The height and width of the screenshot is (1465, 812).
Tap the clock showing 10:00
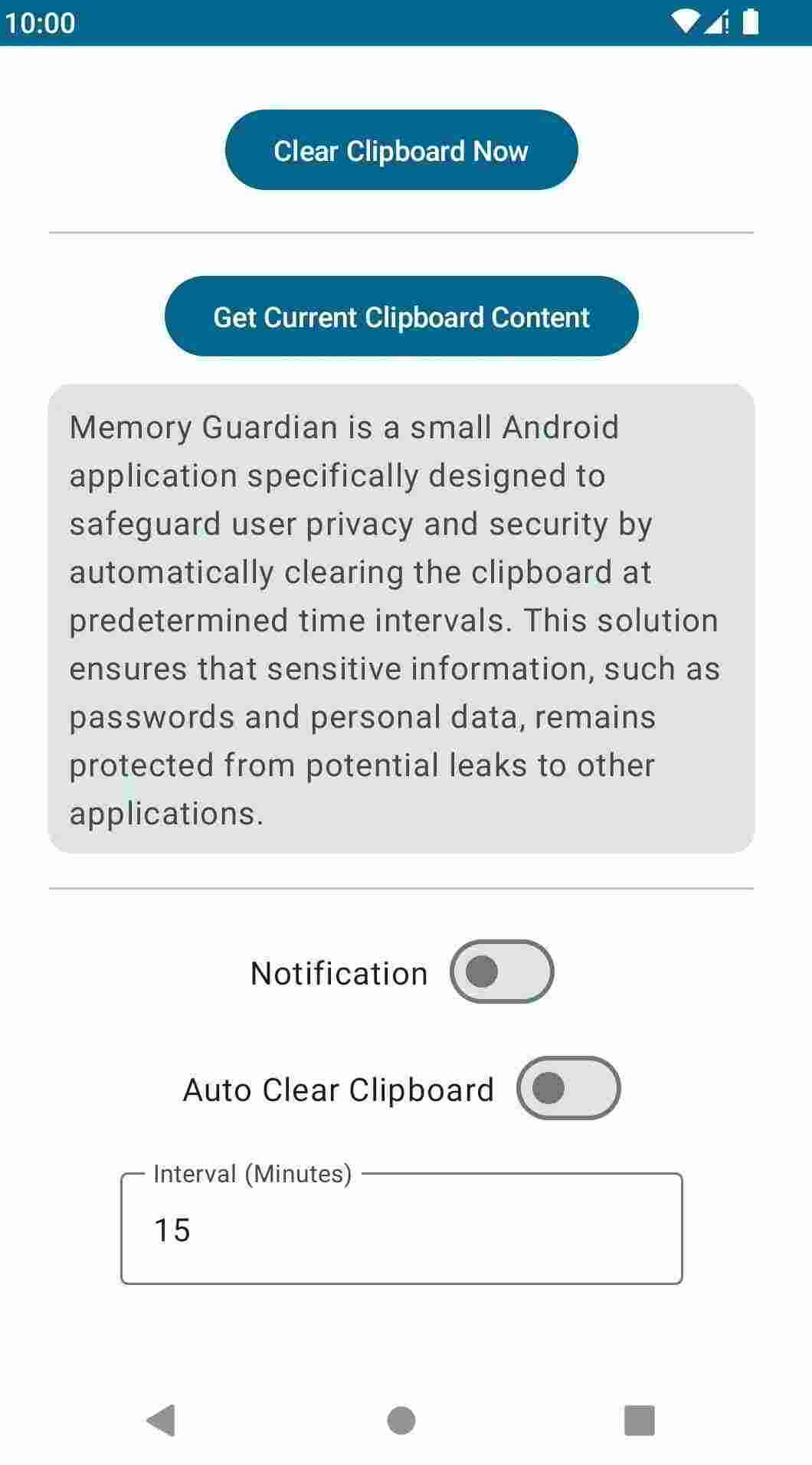42,23
